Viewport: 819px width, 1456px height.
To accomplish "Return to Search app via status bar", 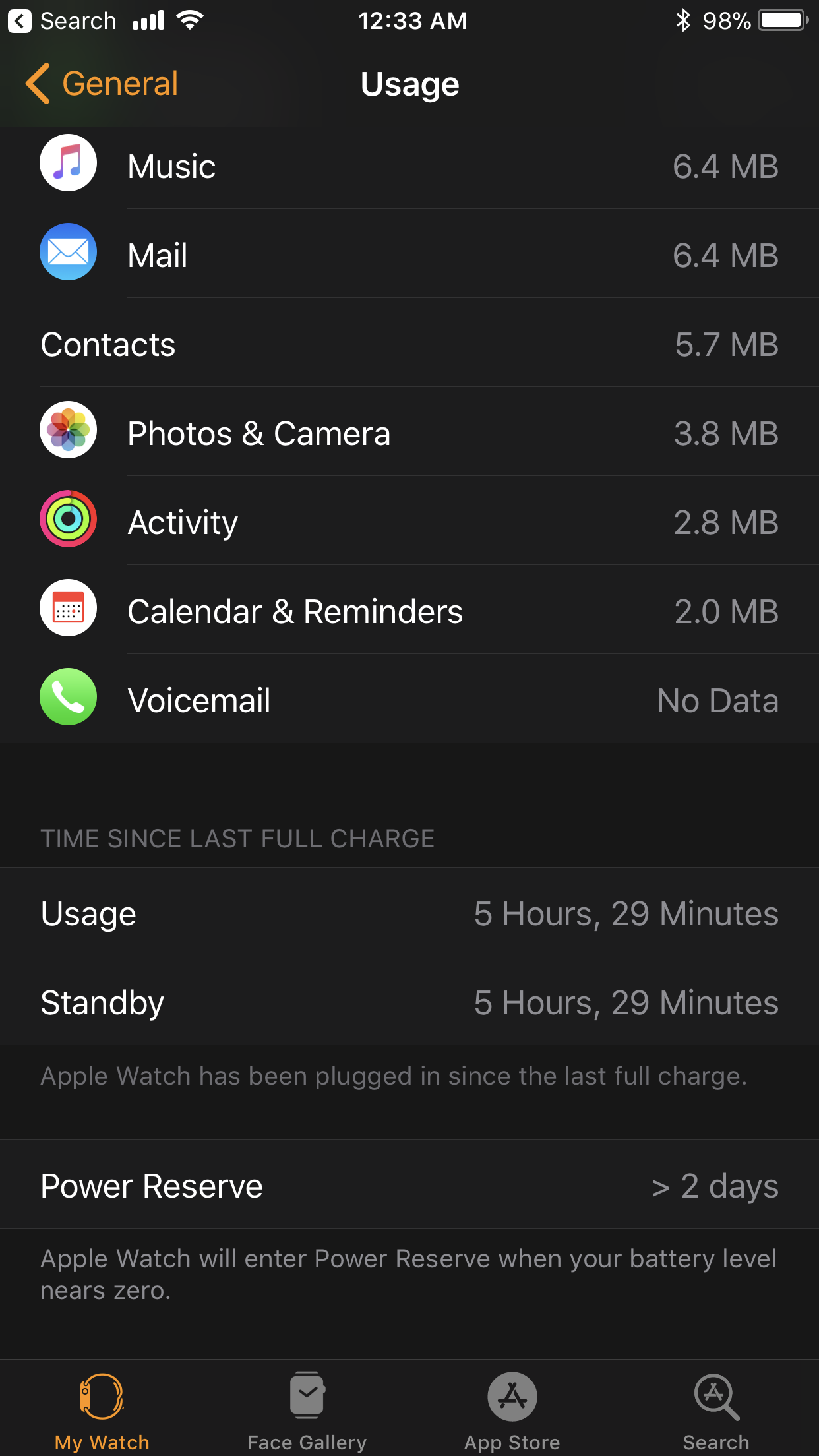I will click(62, 21).
